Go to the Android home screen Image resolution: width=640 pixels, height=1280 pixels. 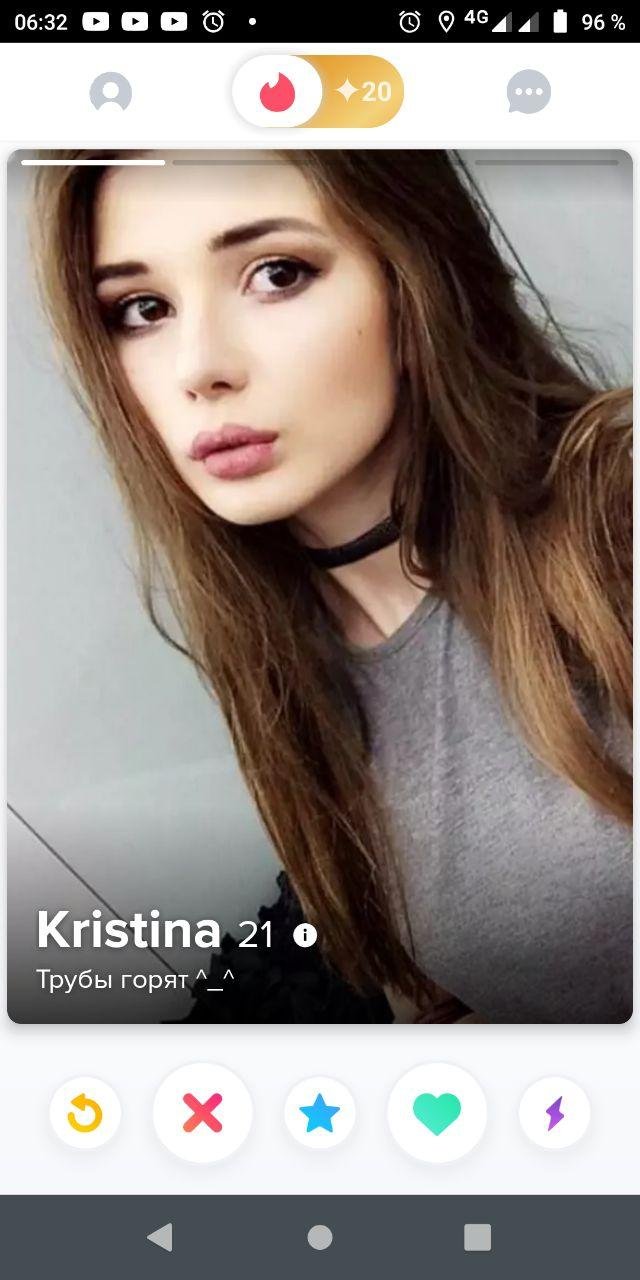click(320, 1237)
